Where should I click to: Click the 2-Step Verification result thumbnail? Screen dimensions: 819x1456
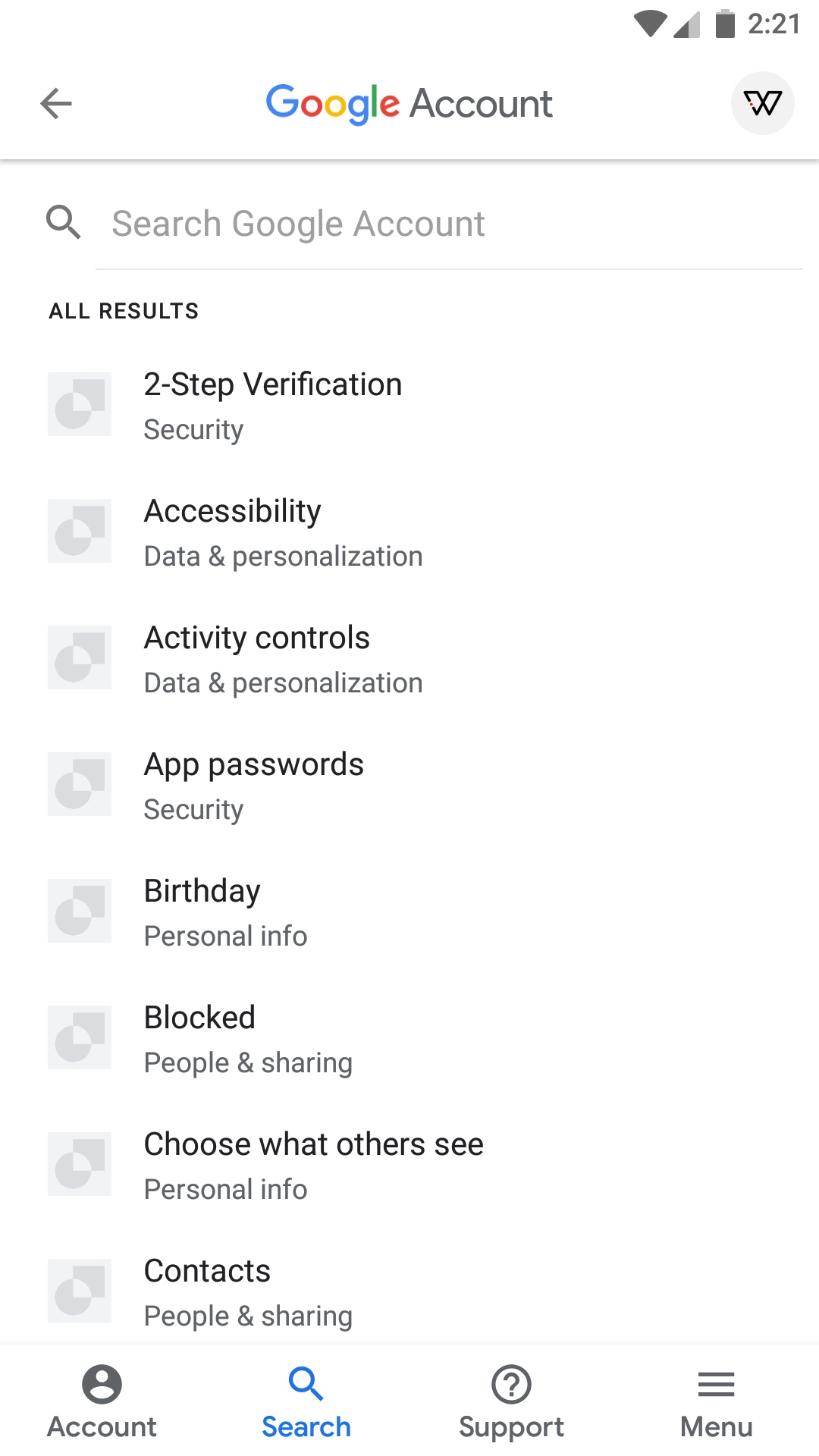click(x=79, y=404)
